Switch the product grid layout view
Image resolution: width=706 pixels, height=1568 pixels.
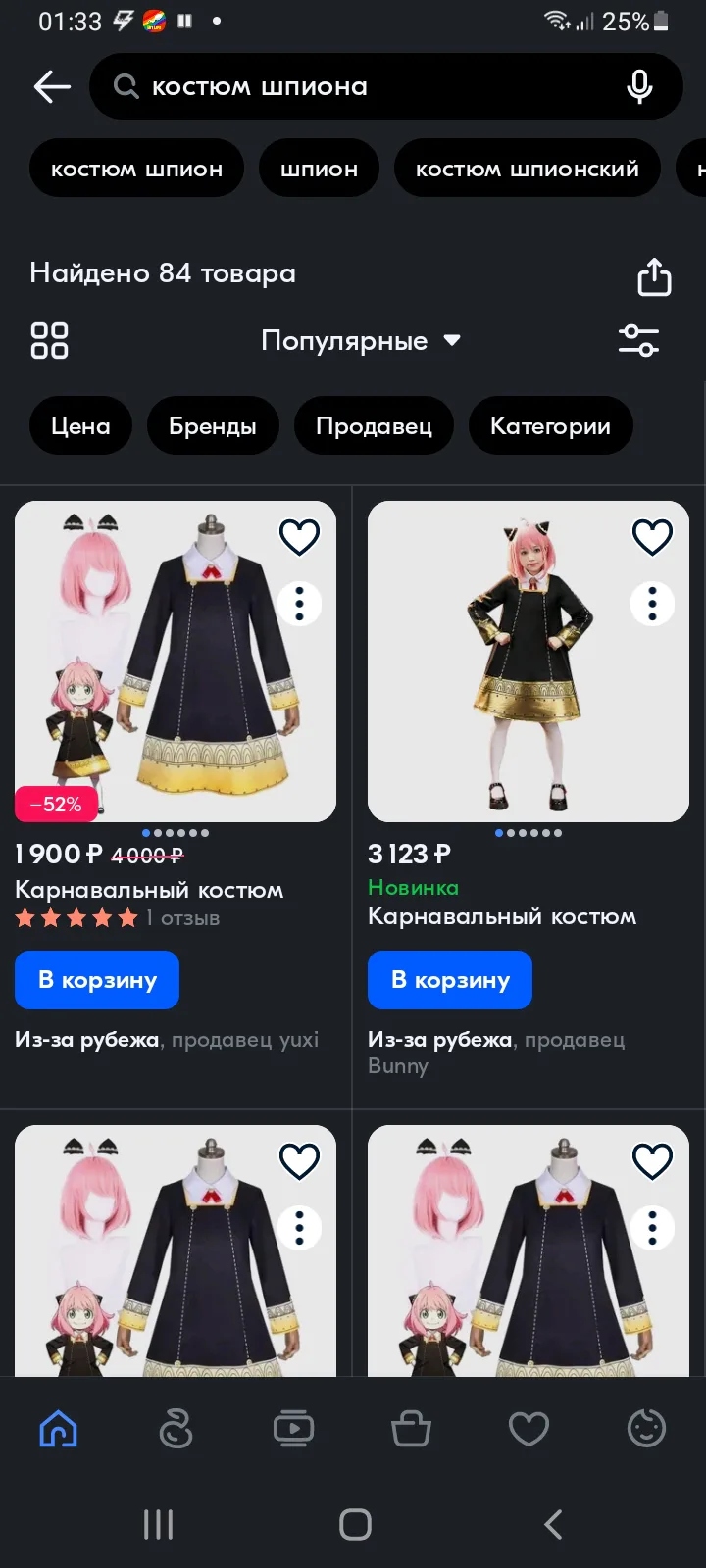pyautogui.click(x=49, y=341)
